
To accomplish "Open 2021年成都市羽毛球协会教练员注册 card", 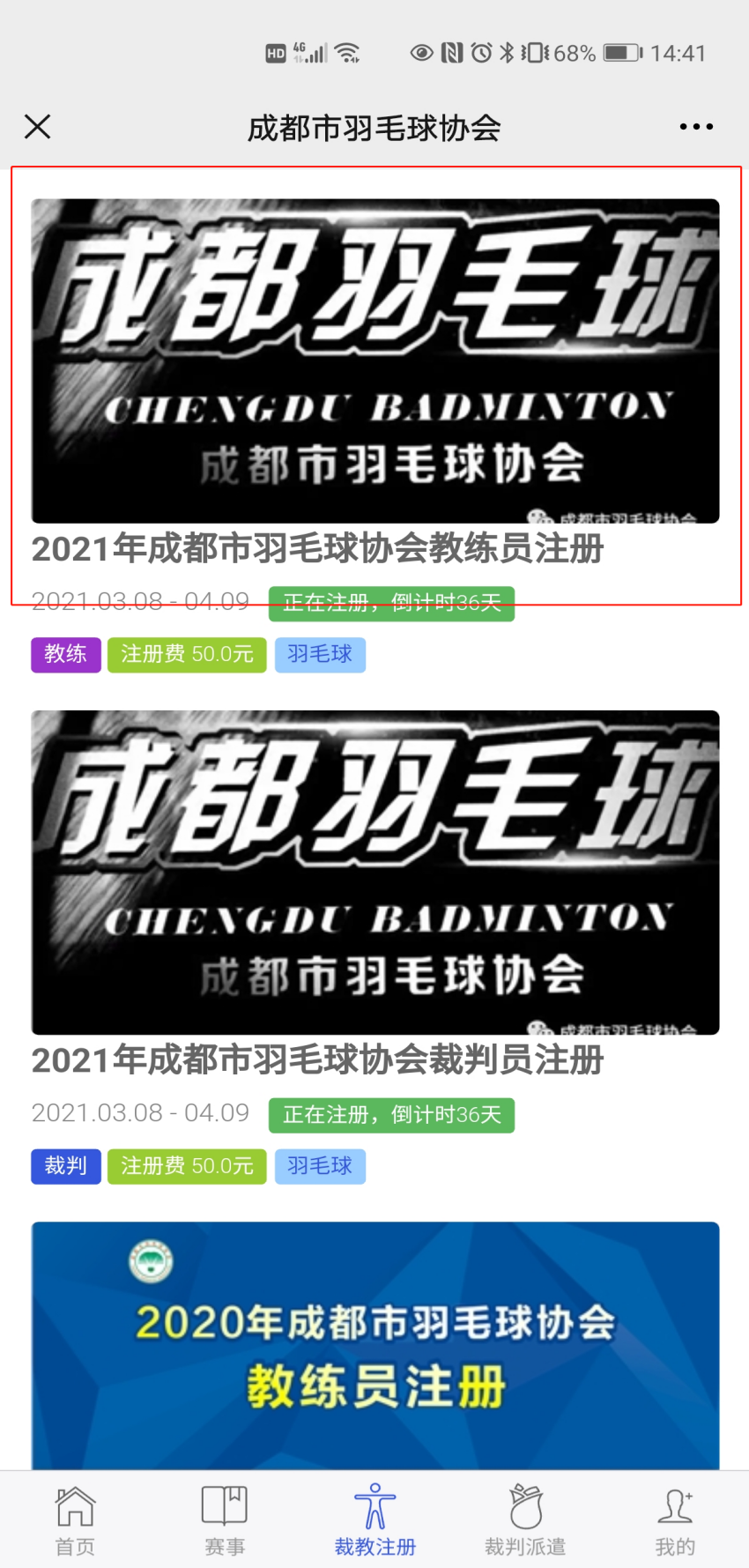I will pyautogui.click(x=375, y=385).
